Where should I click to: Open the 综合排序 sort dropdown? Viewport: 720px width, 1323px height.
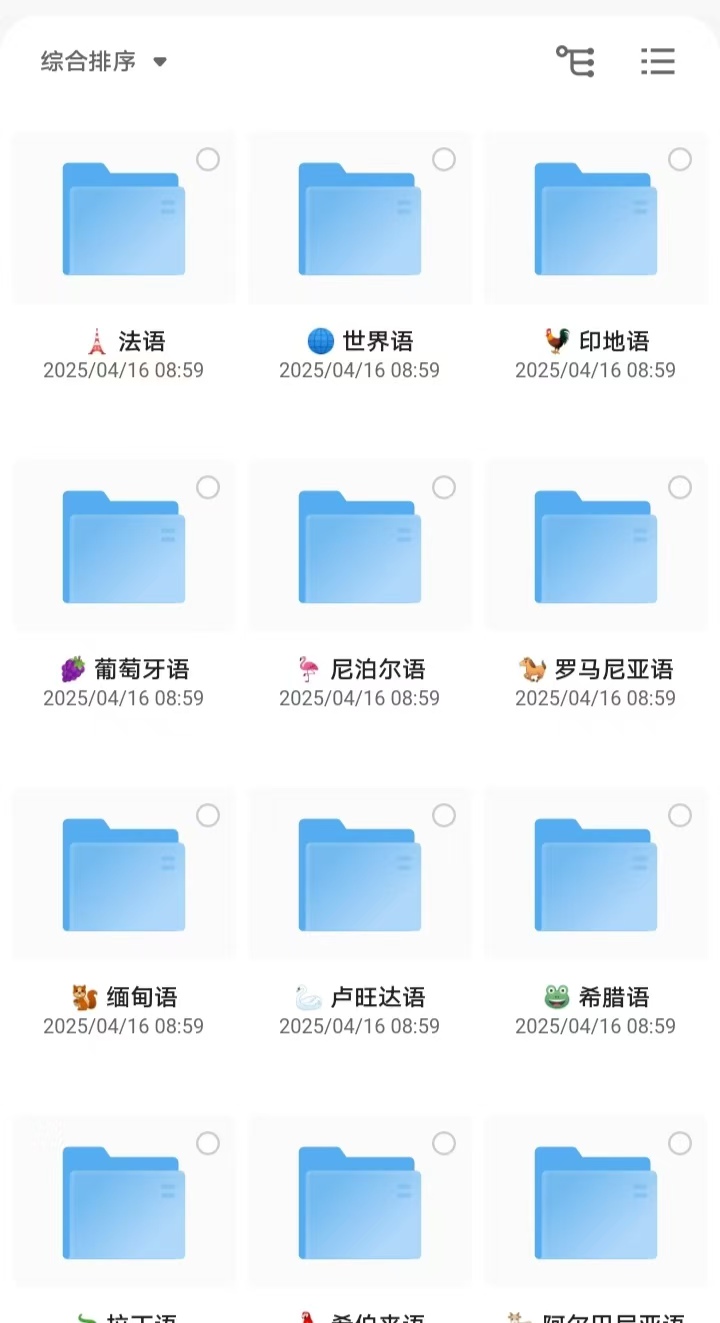[103, 62]
